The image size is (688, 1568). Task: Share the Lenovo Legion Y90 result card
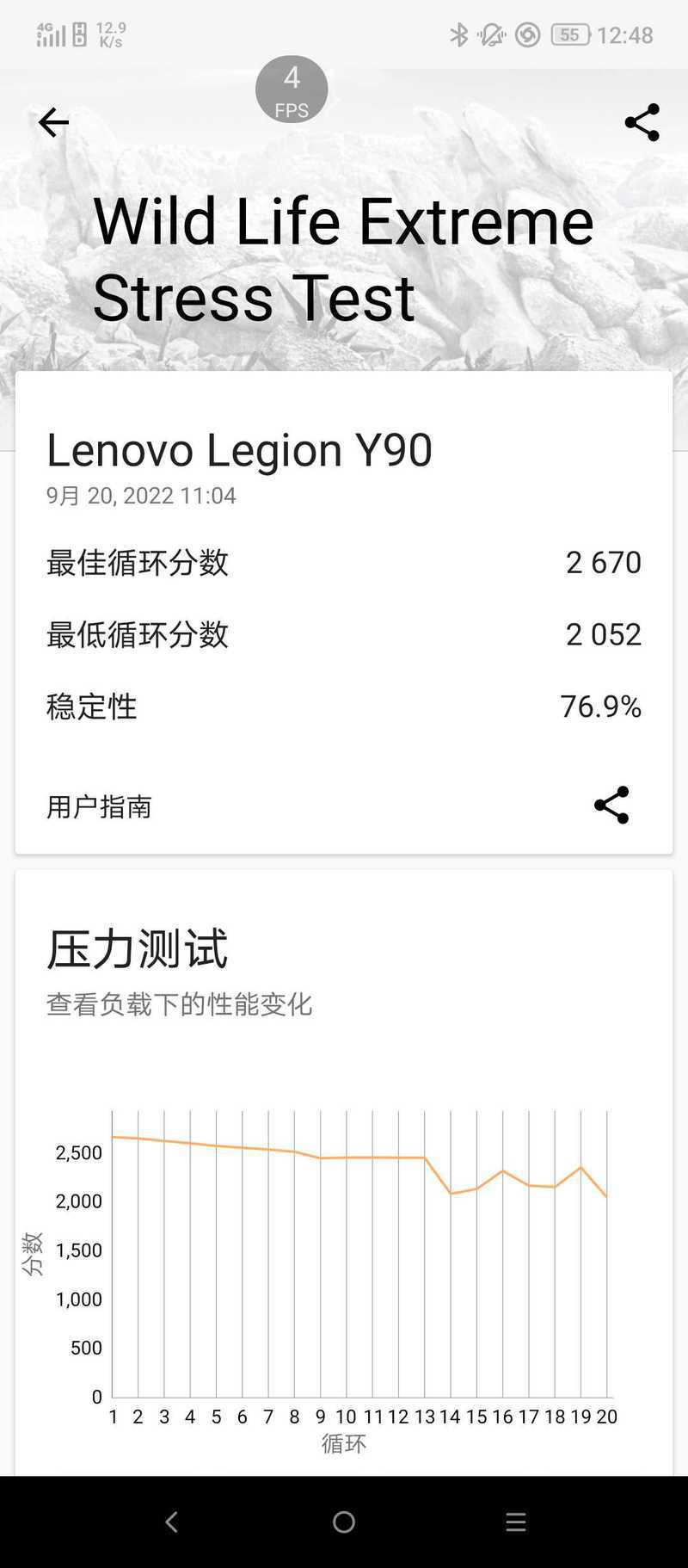click(x=611, y=806)
